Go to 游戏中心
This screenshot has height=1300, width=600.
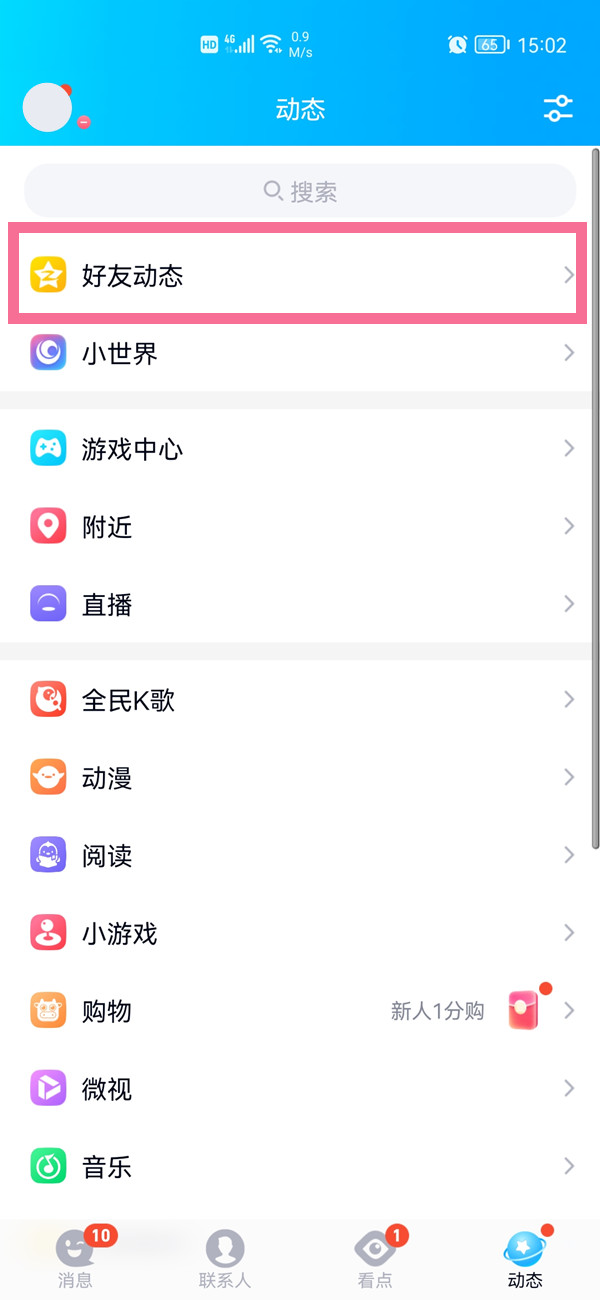298,449
